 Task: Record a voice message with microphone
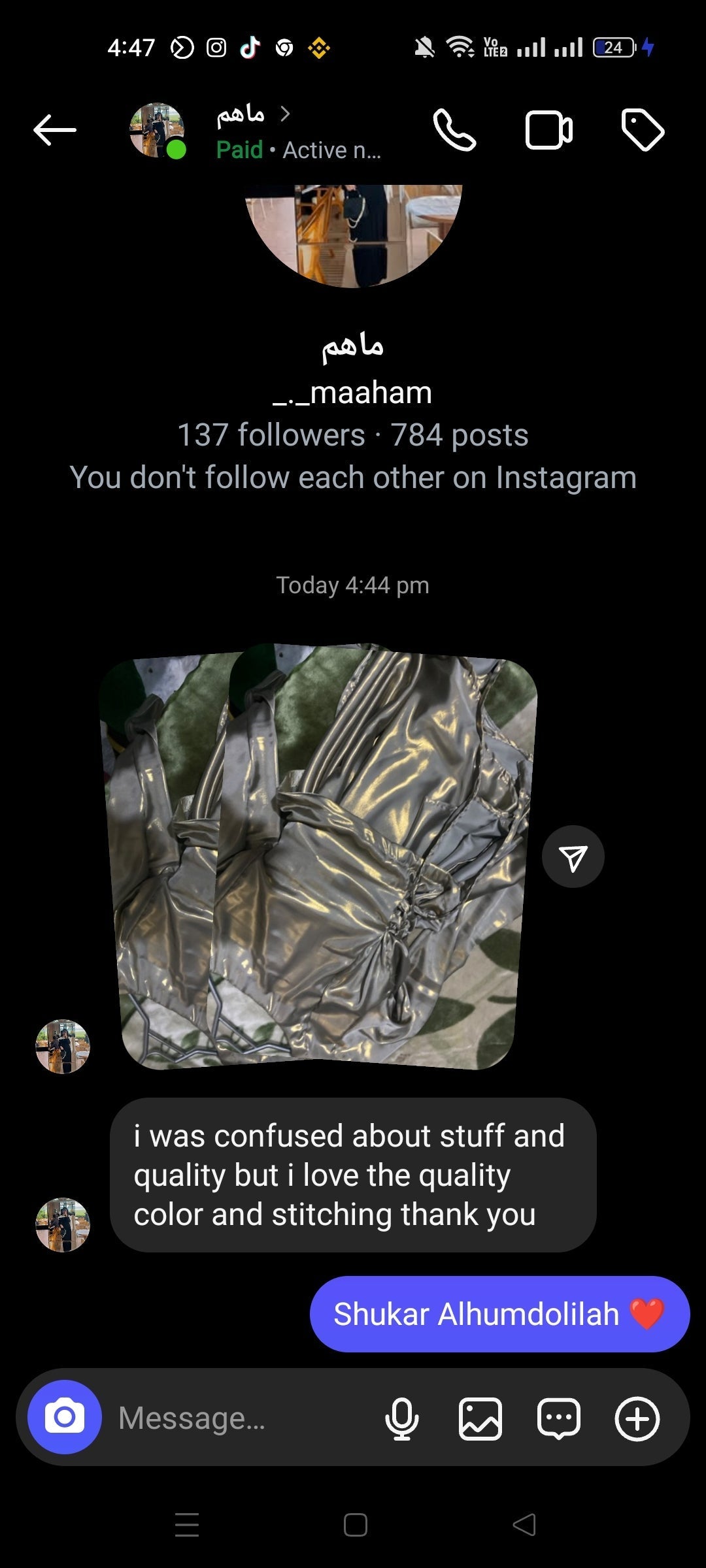pyautogui.click(x=401, y=1418)
